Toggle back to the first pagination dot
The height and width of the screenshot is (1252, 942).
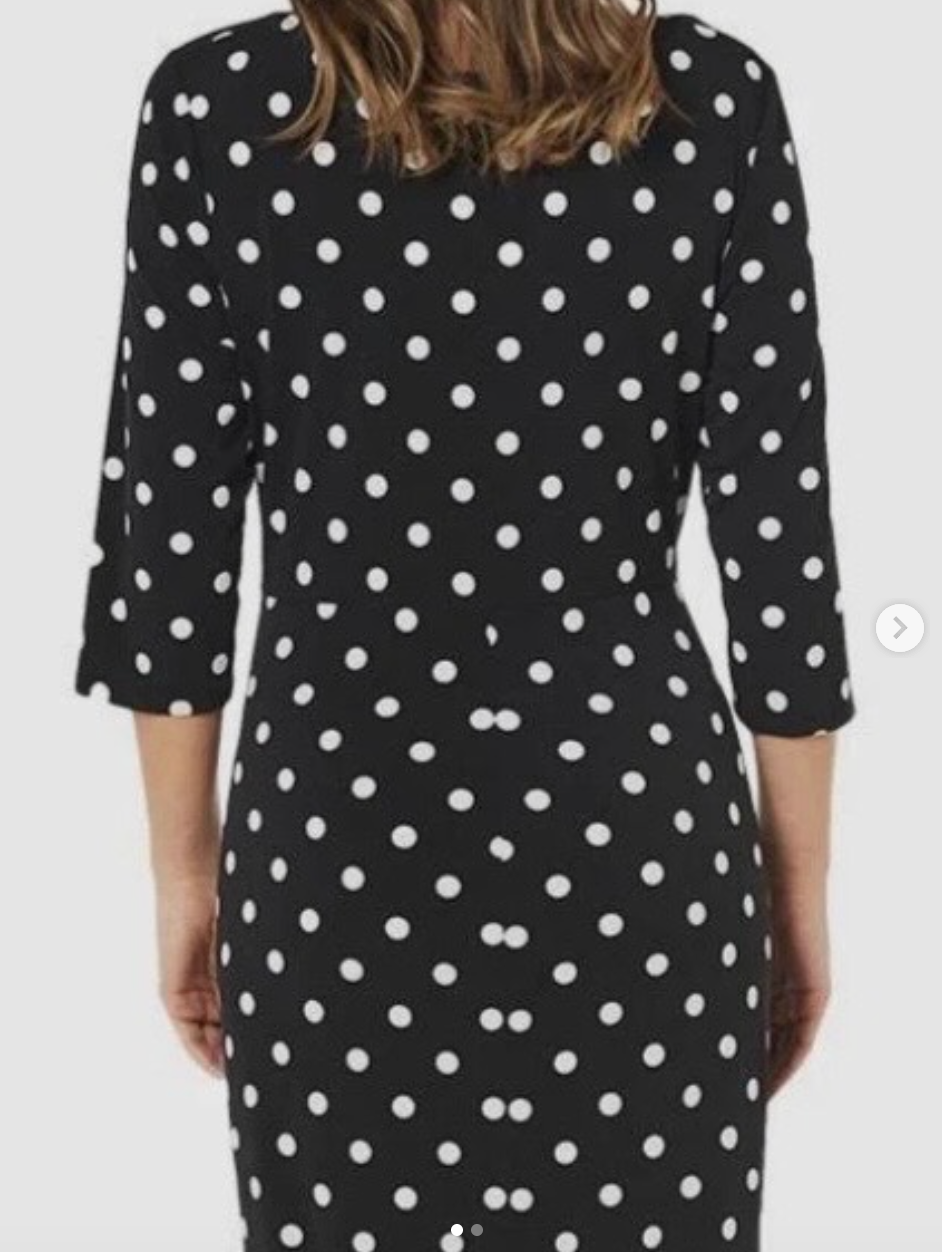click(x=456, y=1229)
